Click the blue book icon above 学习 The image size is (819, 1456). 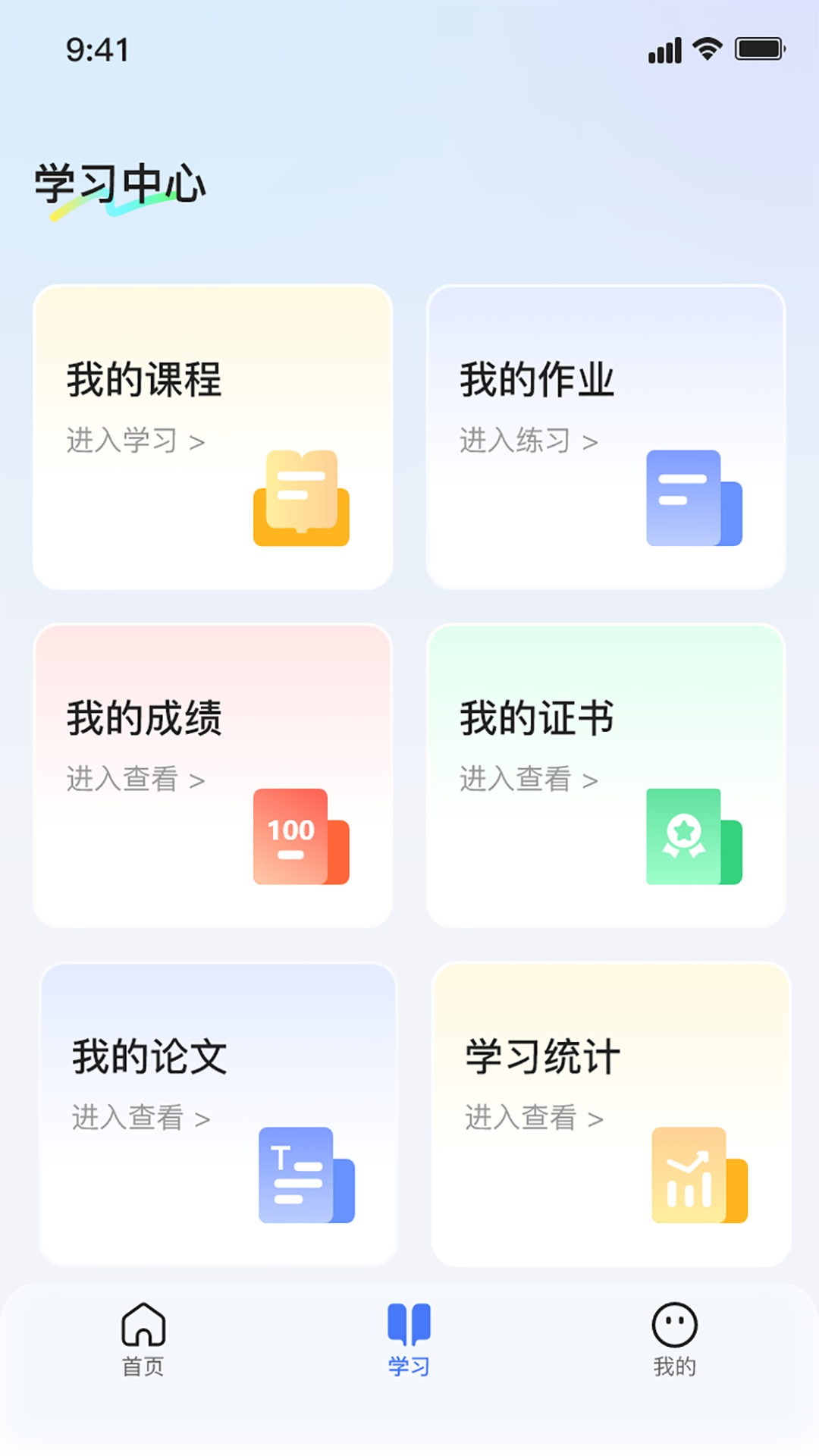[x=409, y=1323]
